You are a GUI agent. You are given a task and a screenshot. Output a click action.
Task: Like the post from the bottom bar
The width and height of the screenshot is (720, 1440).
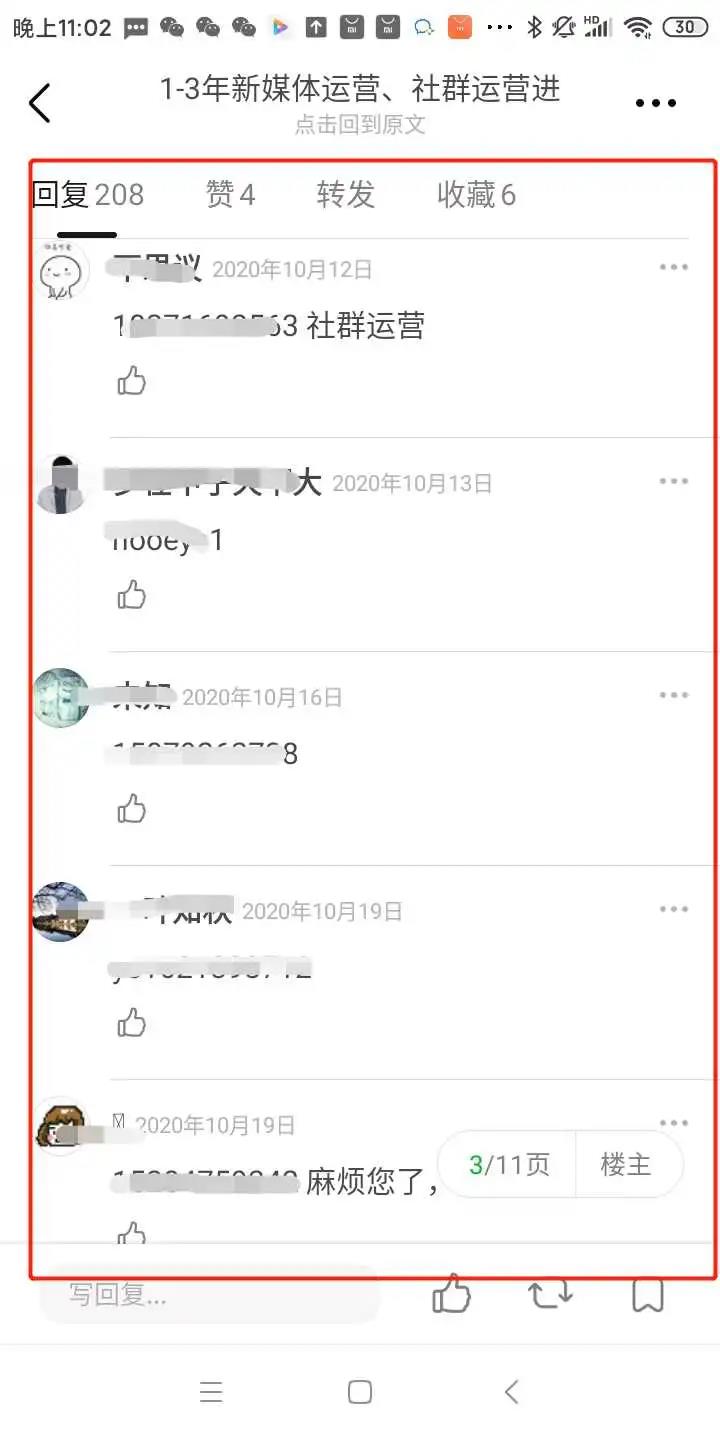click(x=452, y=1295)
